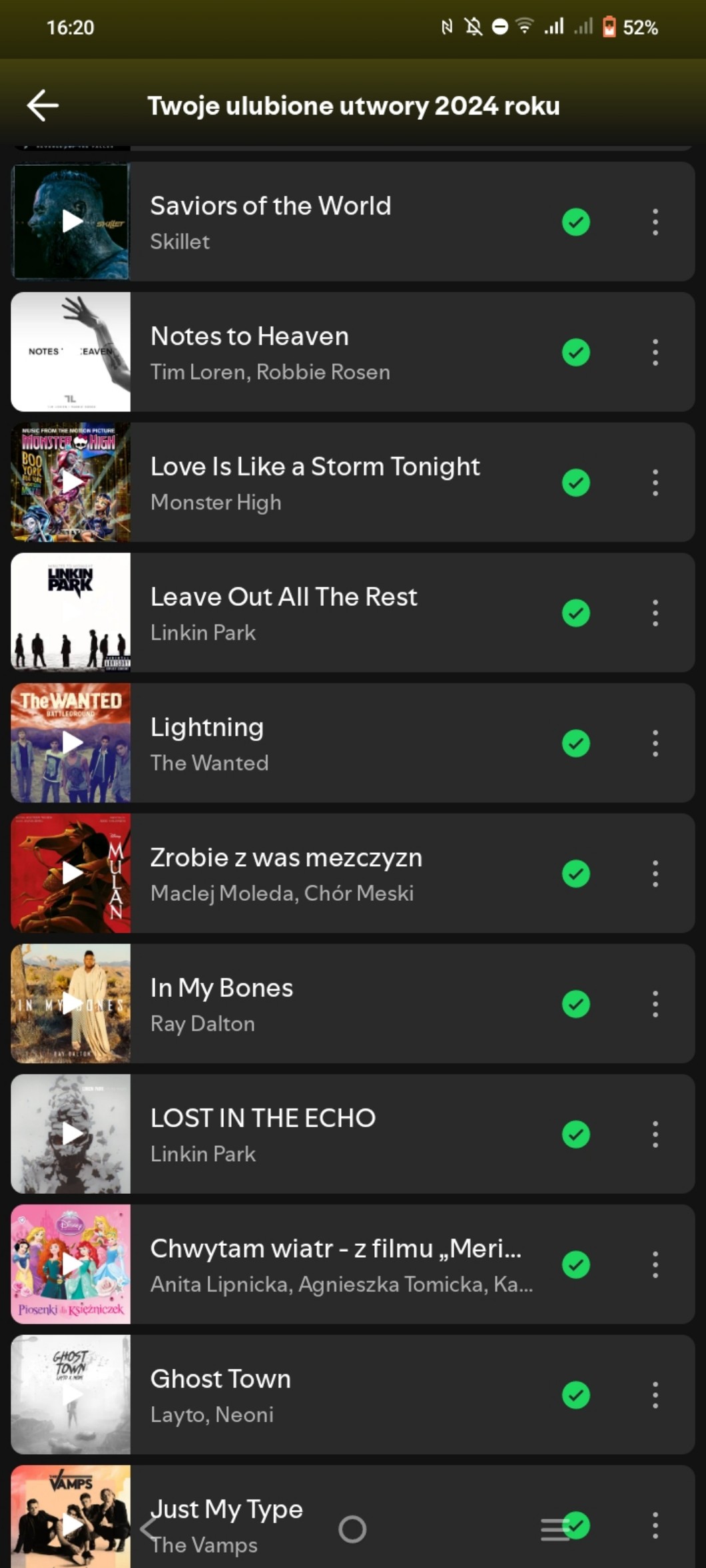
Task: Play Saviors of the World by Skillet
Action: coord(71,221)
